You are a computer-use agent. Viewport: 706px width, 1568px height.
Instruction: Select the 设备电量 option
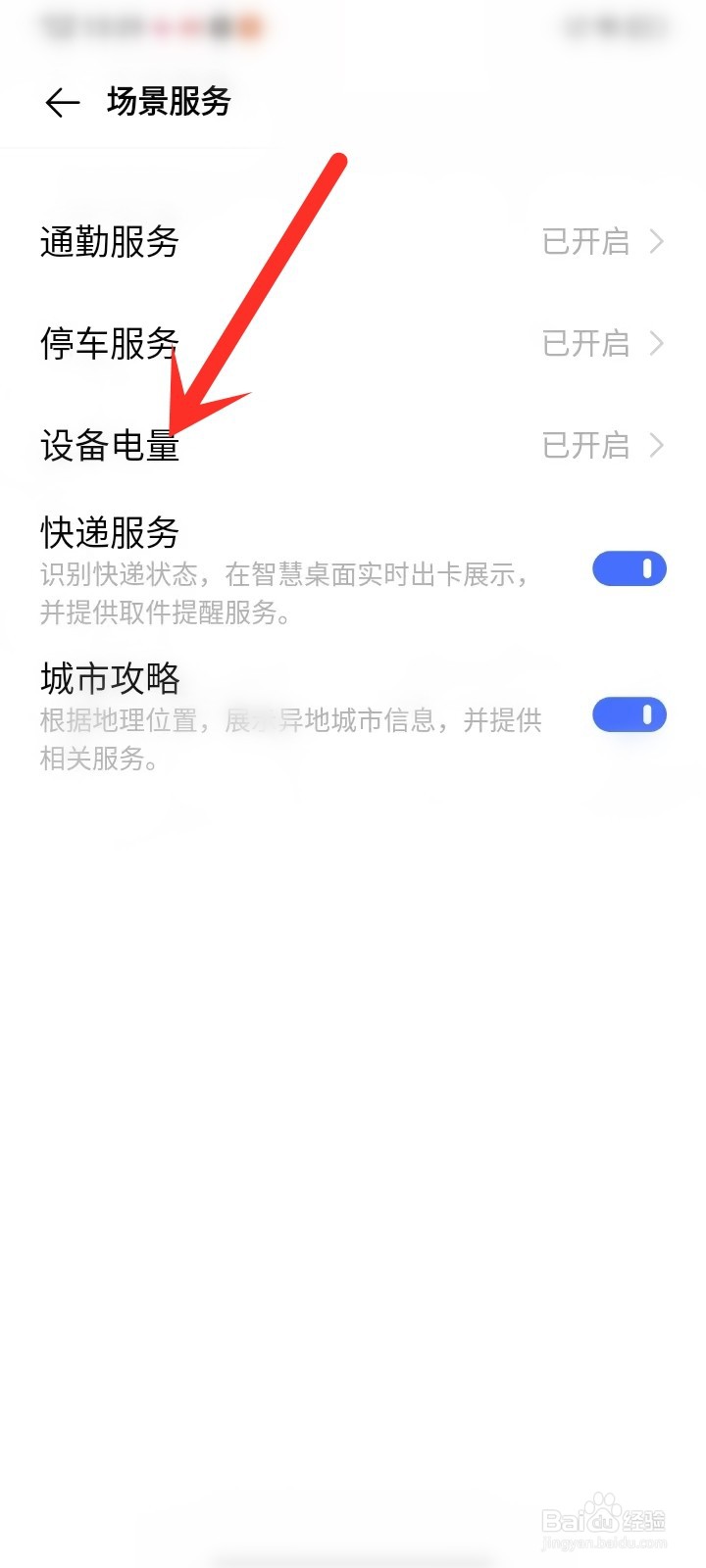108,447
